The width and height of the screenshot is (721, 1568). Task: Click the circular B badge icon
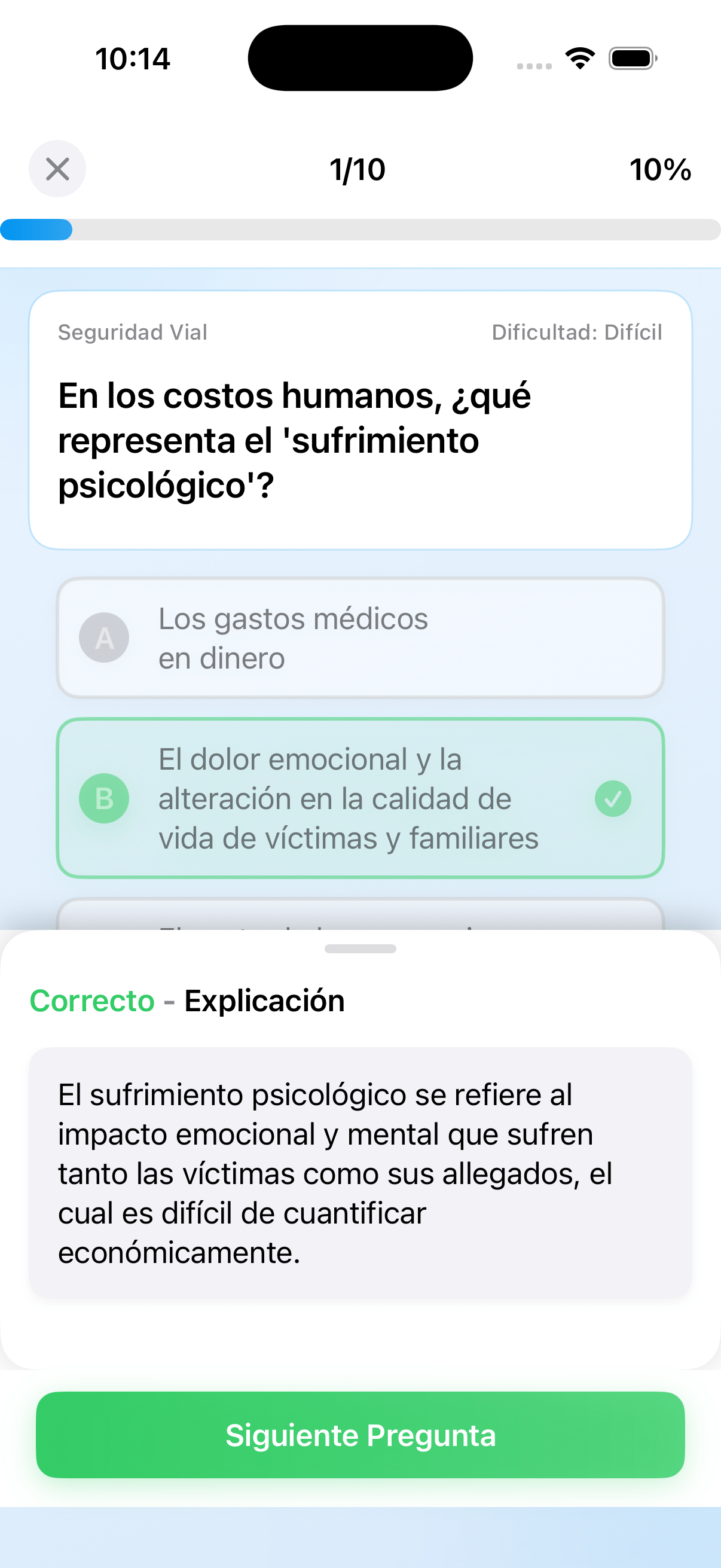(x=104, y=798)
